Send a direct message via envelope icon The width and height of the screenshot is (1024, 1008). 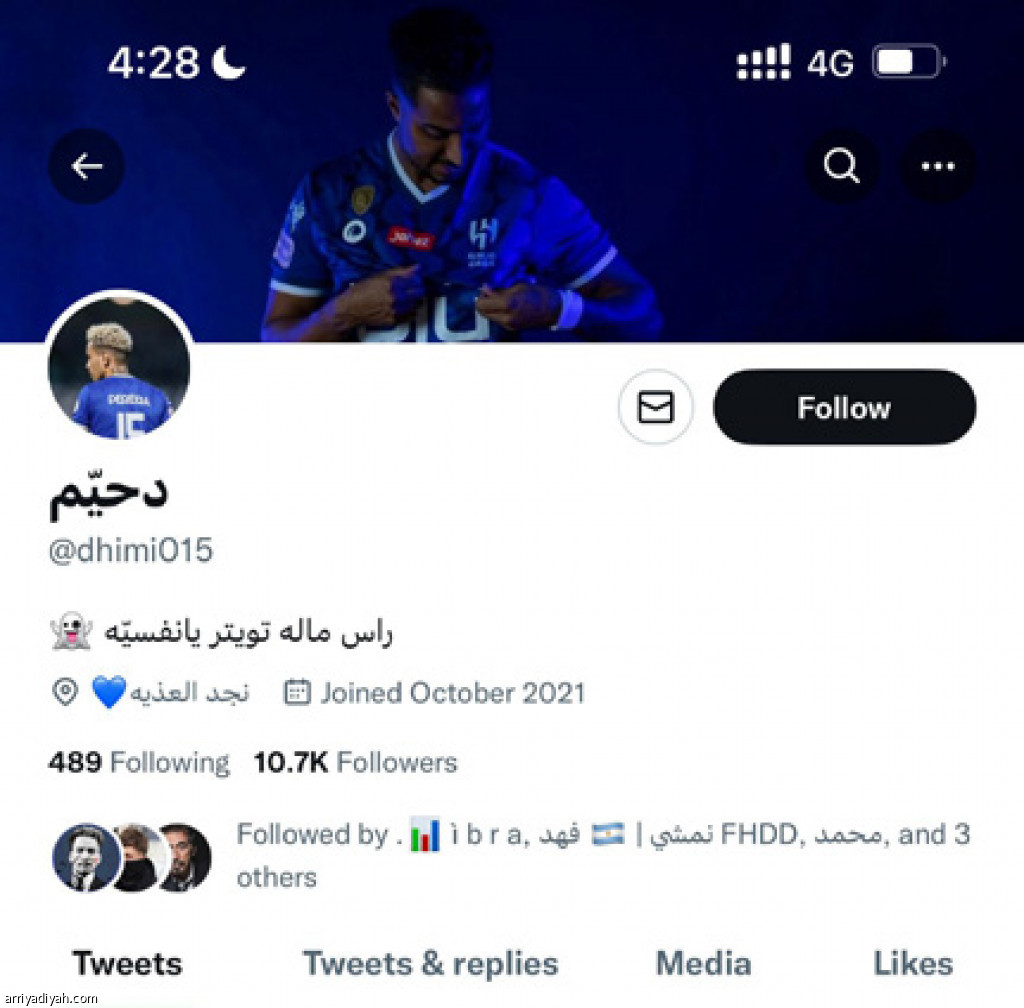(x=655, y=407)
